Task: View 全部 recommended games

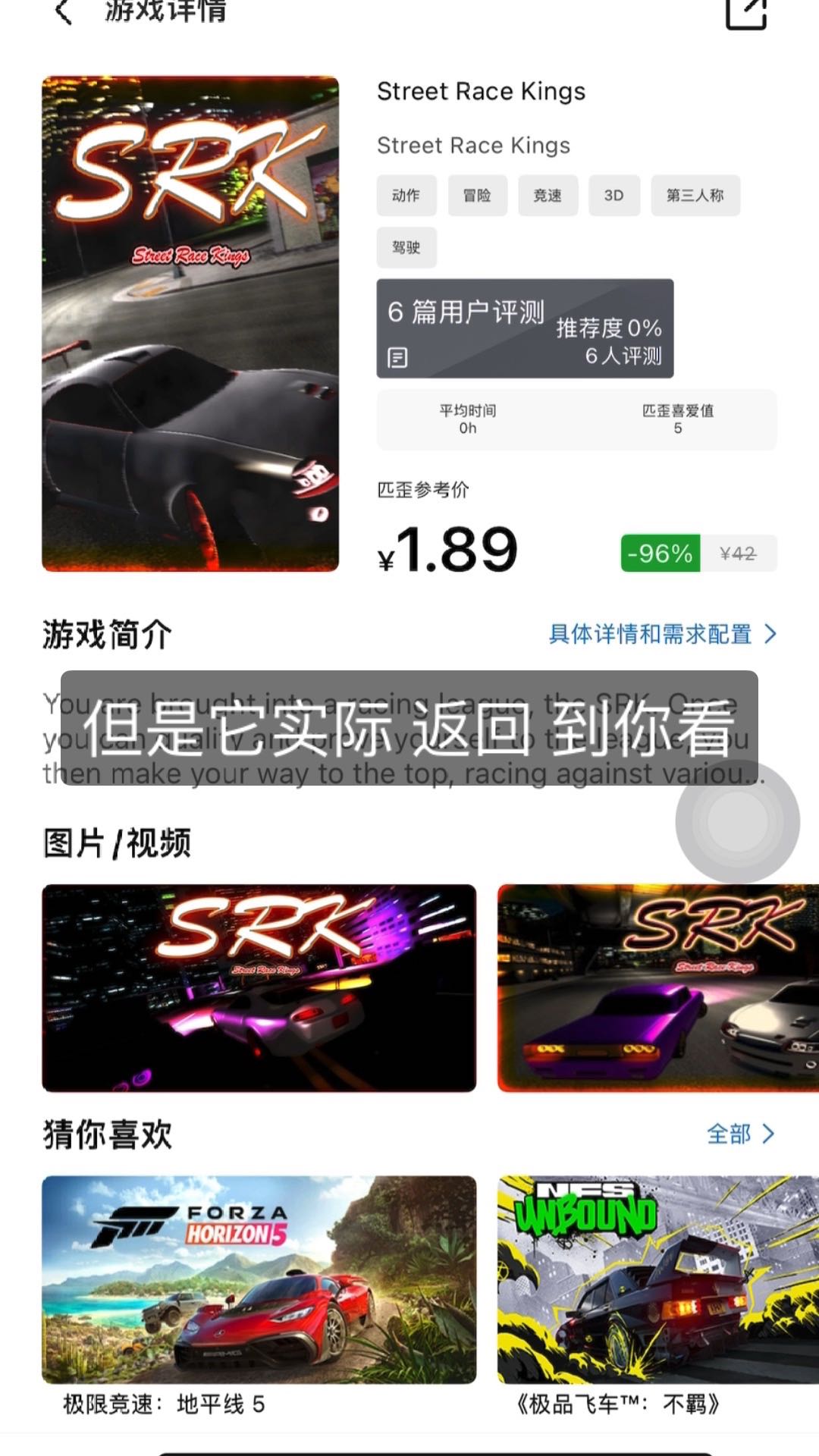Action: 740,1134
